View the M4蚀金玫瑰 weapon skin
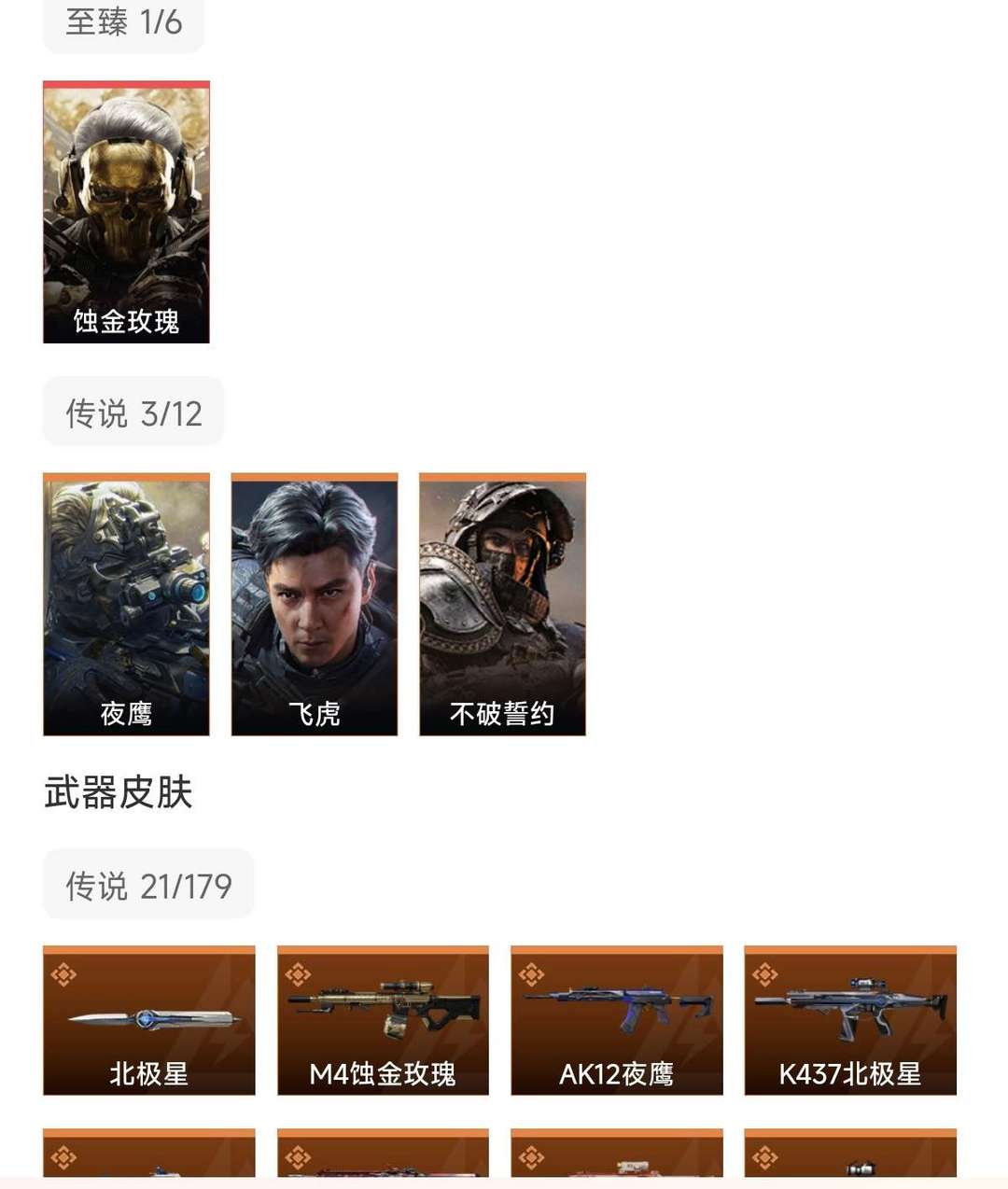1008x1189 pixels. coord(383,1020)
